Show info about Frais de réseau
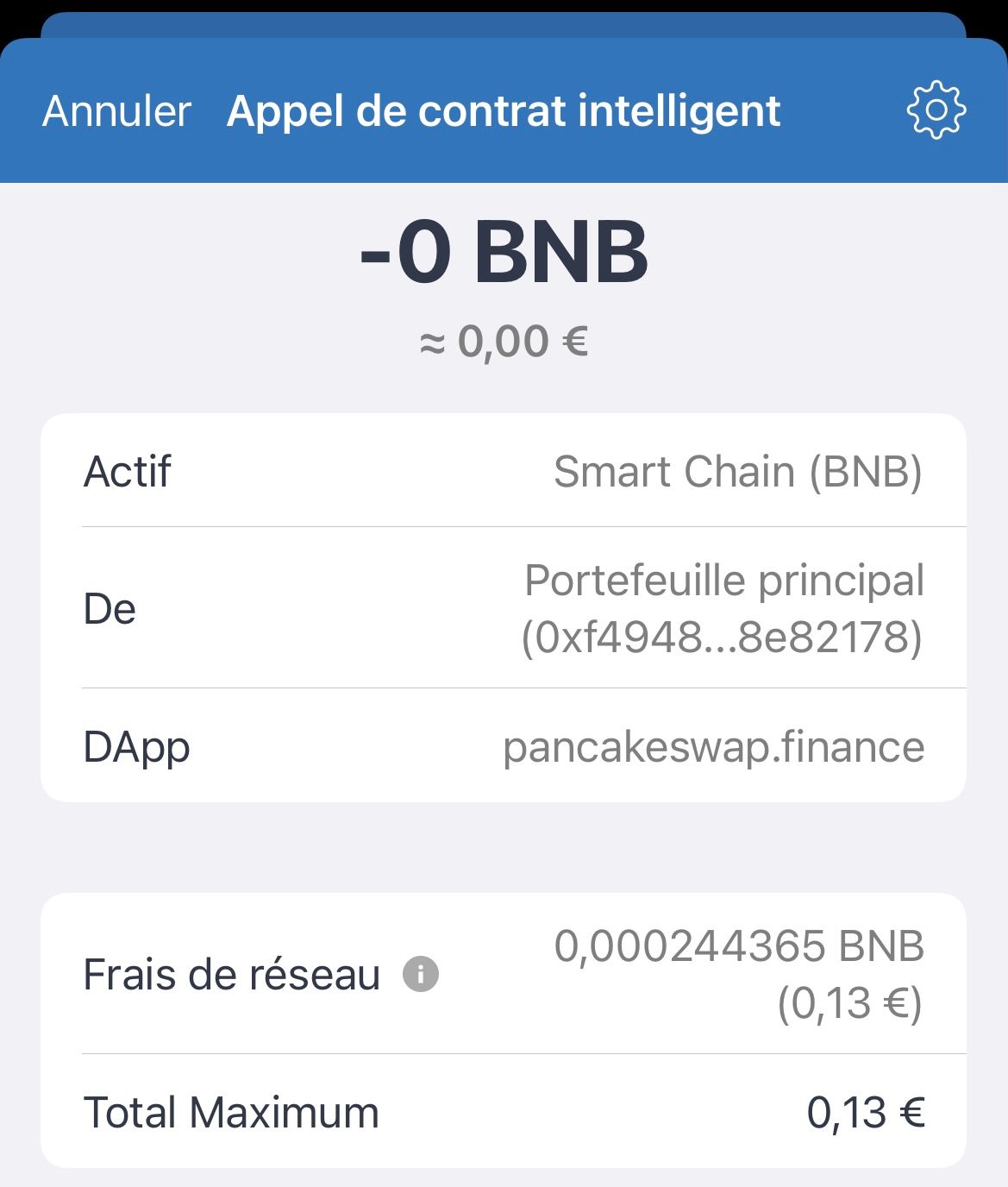Image resolution: width=1008 pixels, height=1187 pixels. point(421,975)
